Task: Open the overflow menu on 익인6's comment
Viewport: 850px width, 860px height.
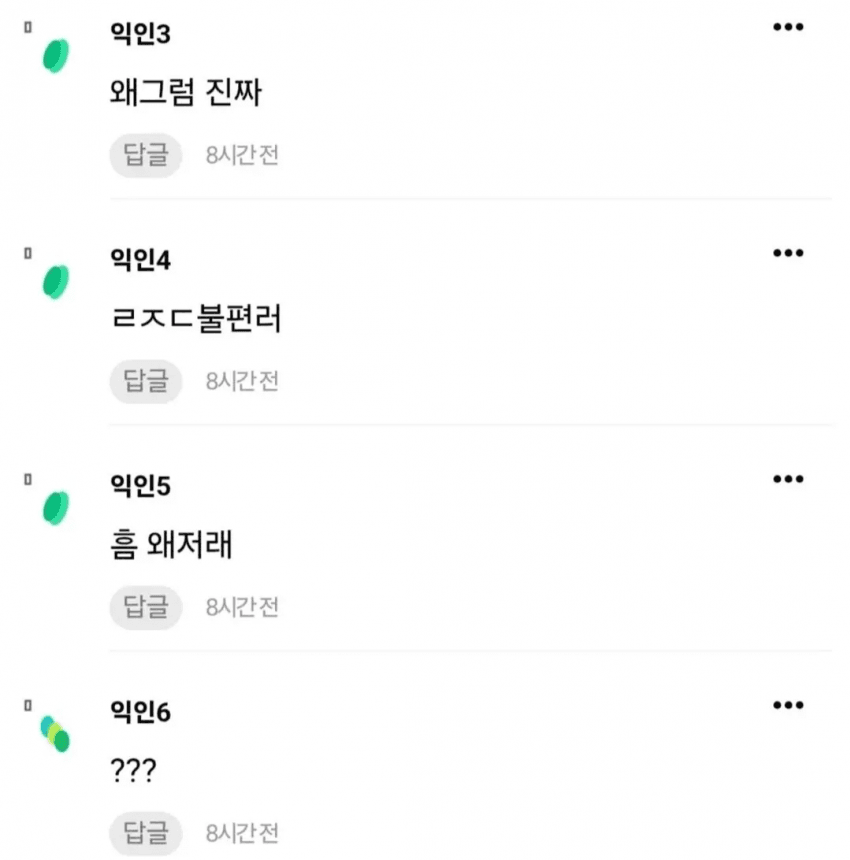Action: [x=788, y=705]
